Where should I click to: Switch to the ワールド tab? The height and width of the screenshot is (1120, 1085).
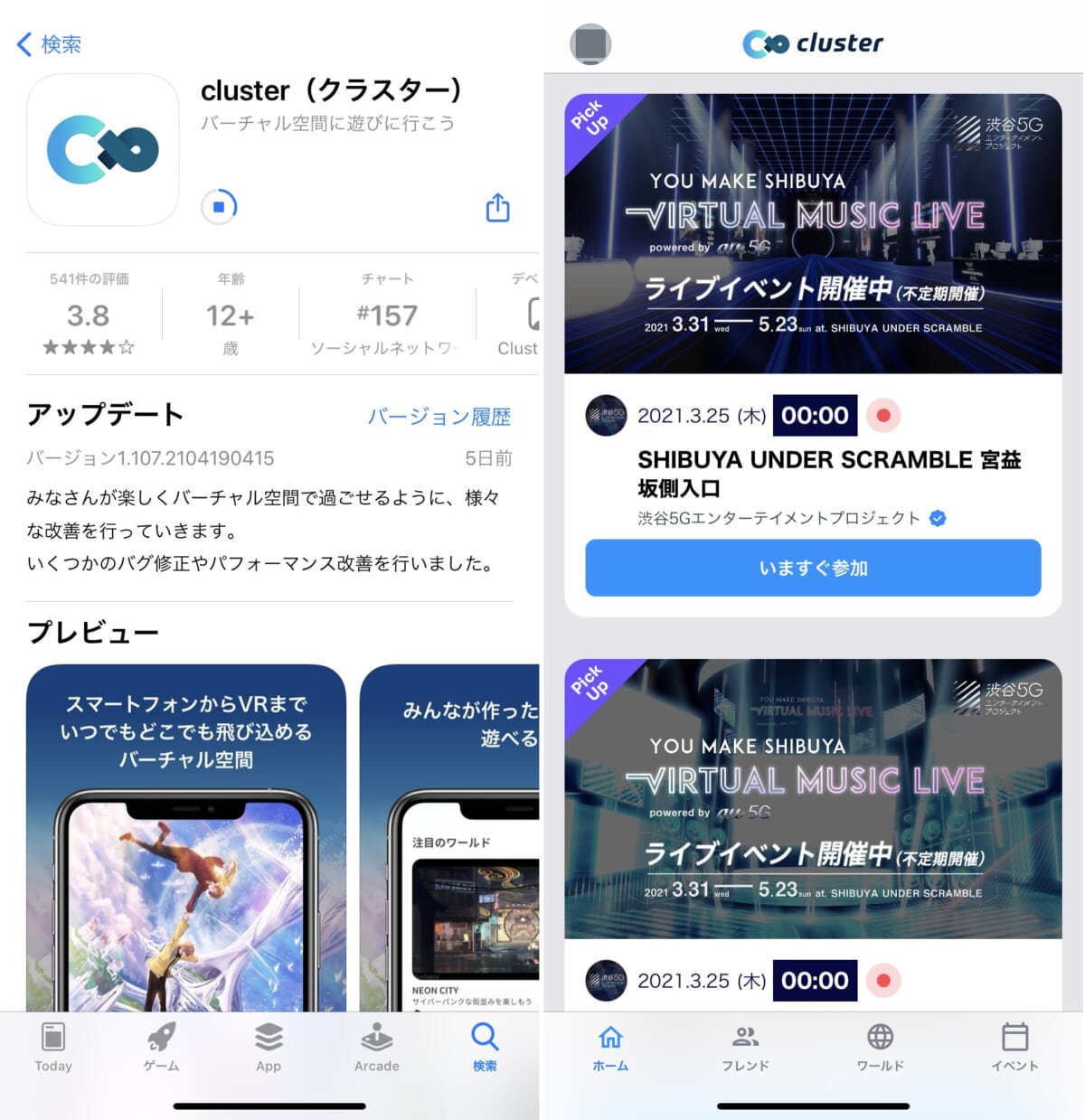click(x=880, y=1047)
